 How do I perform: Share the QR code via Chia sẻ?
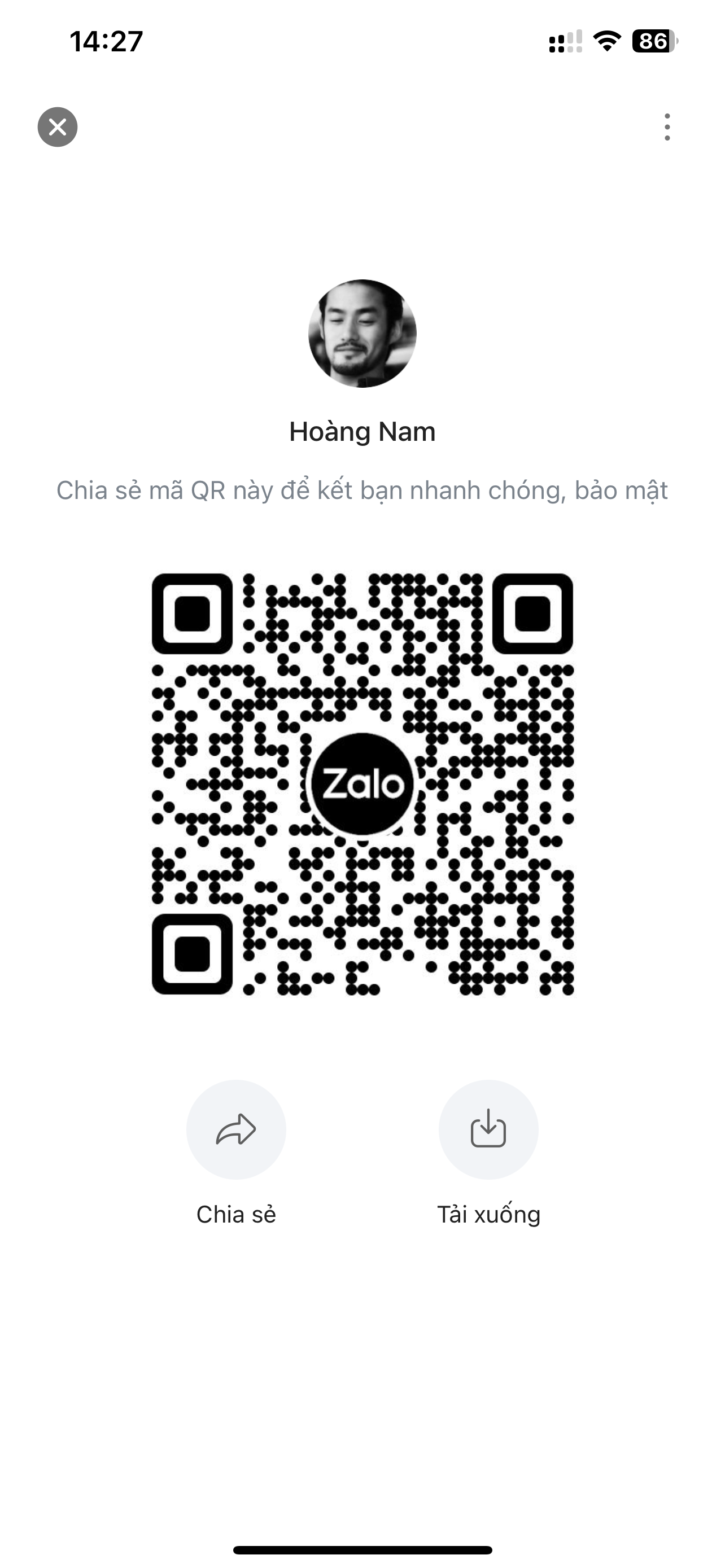tap(236, 1130)
